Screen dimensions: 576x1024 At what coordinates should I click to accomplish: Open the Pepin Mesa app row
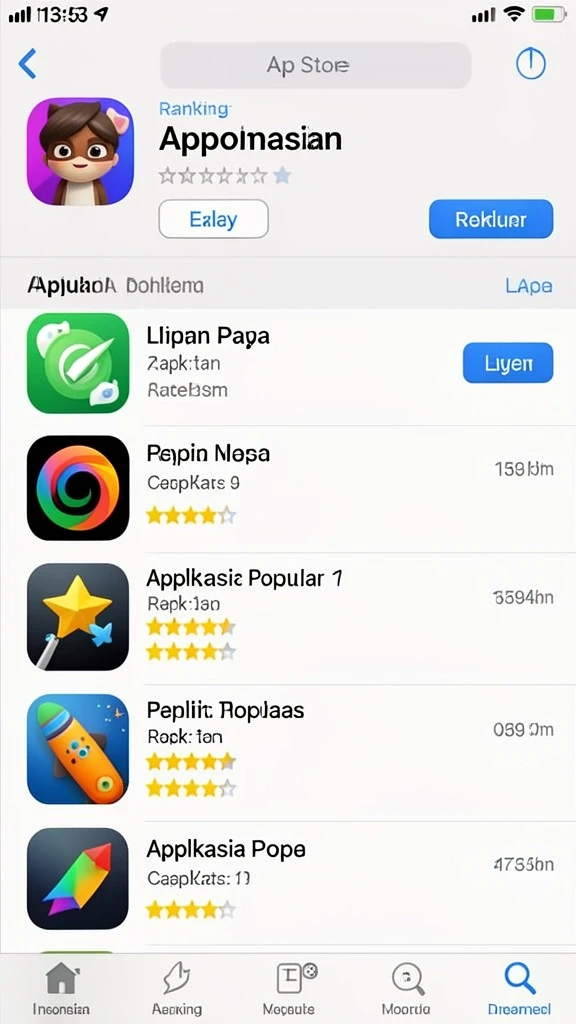coord(288,488)
